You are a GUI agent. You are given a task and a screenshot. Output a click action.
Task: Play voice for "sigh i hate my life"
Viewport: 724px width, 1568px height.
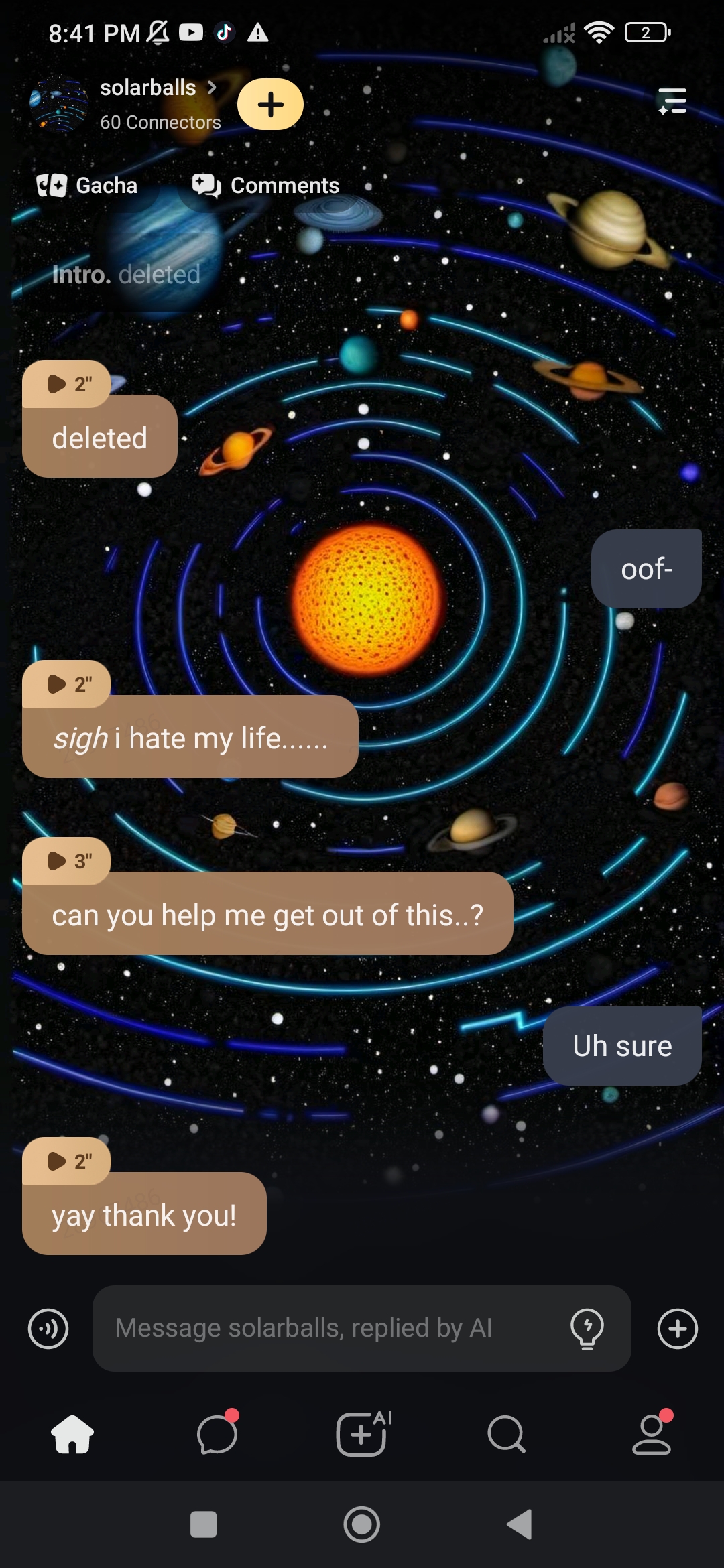(67, 684)
